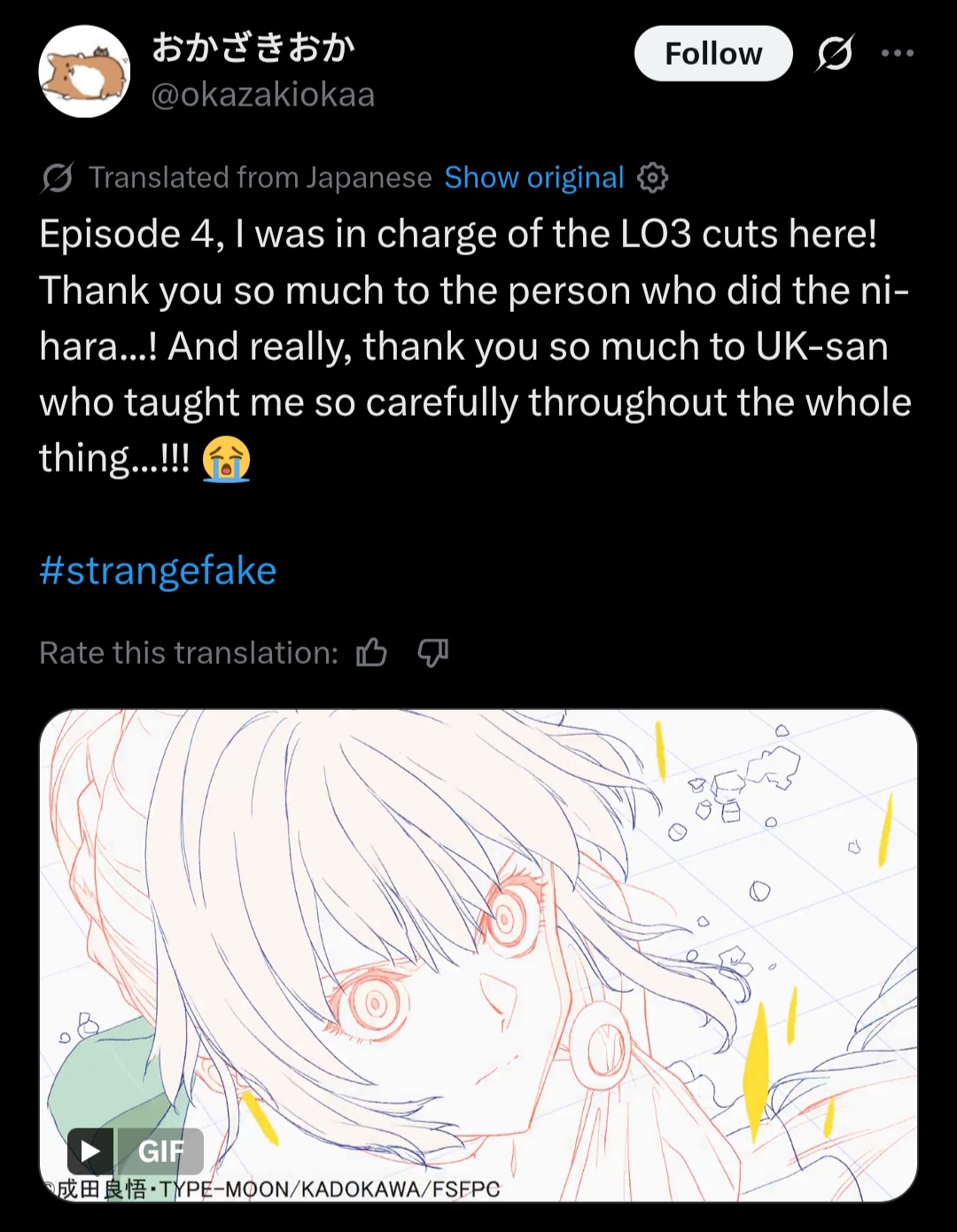The height and width of the screenshot is (1232, 957).
Task: Open the #strangefake hashtag
Action: (158, 570)
